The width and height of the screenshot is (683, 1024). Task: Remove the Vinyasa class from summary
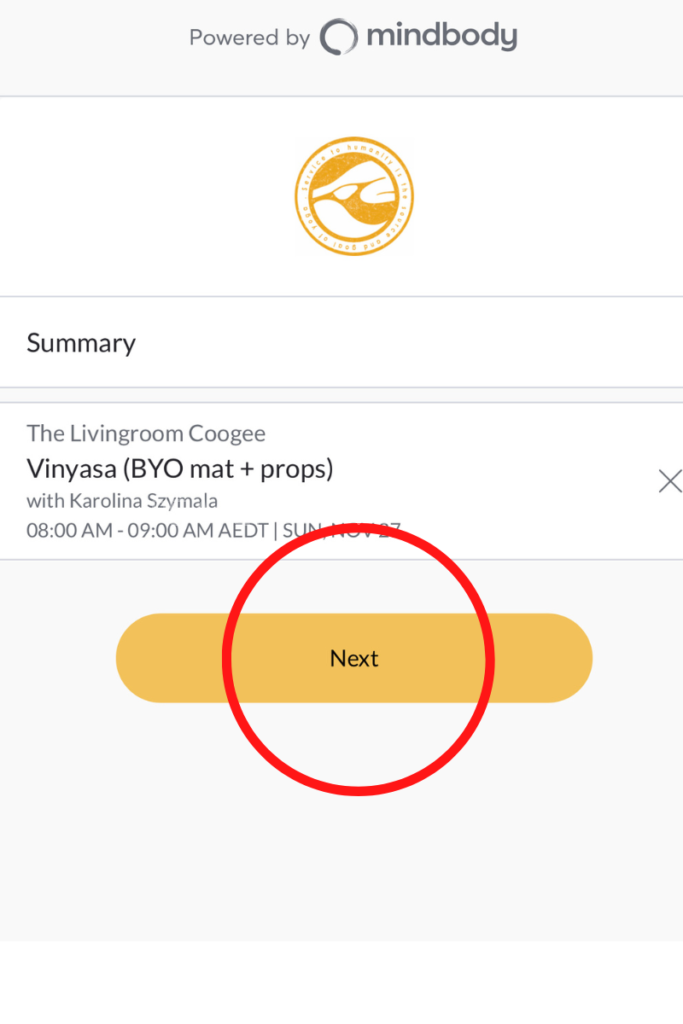(x=669, y=482)
